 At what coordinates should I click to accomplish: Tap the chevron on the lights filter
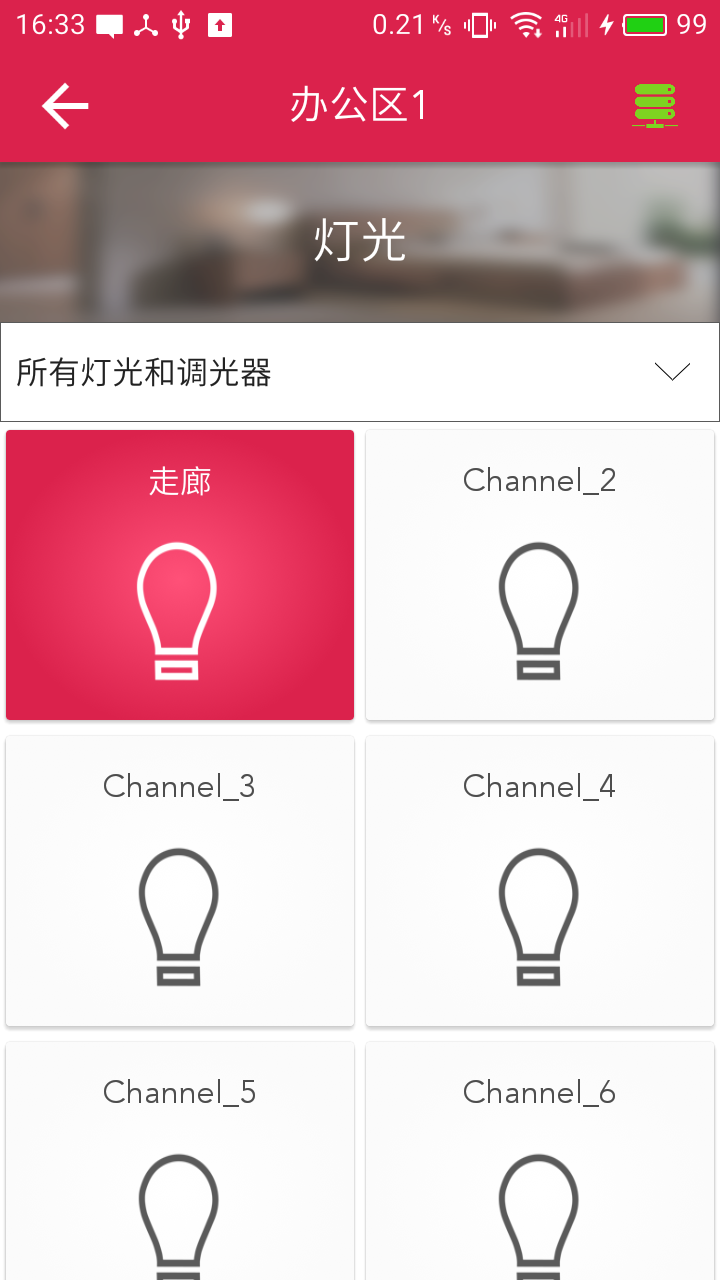pos(672,371)
